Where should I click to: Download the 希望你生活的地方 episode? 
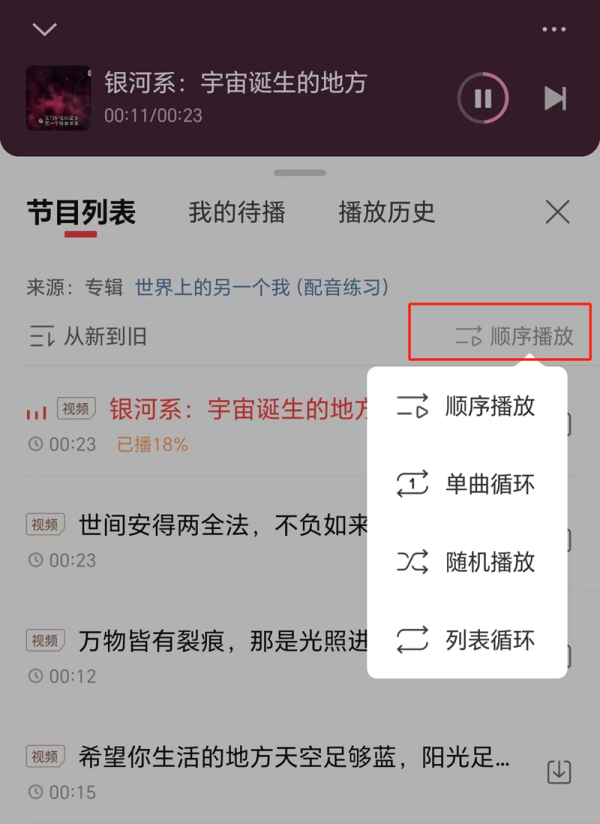559,771
